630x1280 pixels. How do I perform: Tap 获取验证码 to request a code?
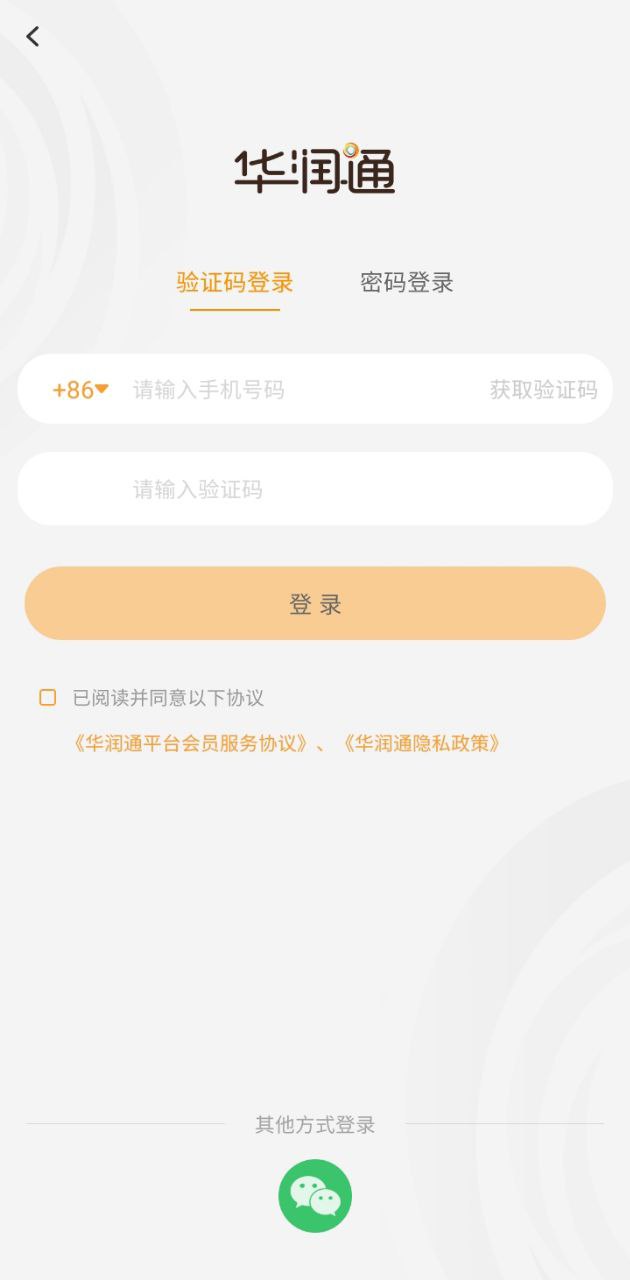pyautogui.click(x=543, y=390)
